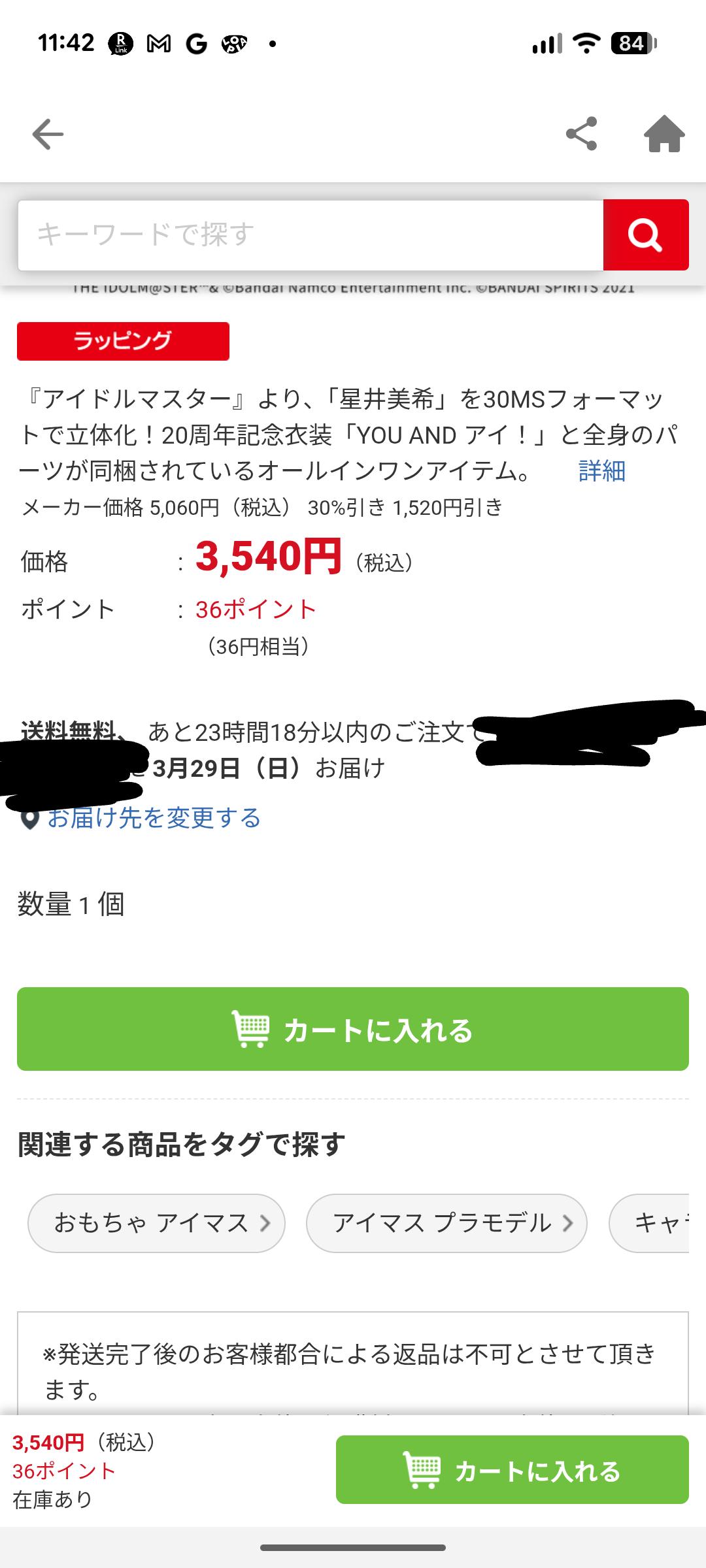
Task: Open the アイマス プラモデル tag chip
Action: [x=446, y=1223]
